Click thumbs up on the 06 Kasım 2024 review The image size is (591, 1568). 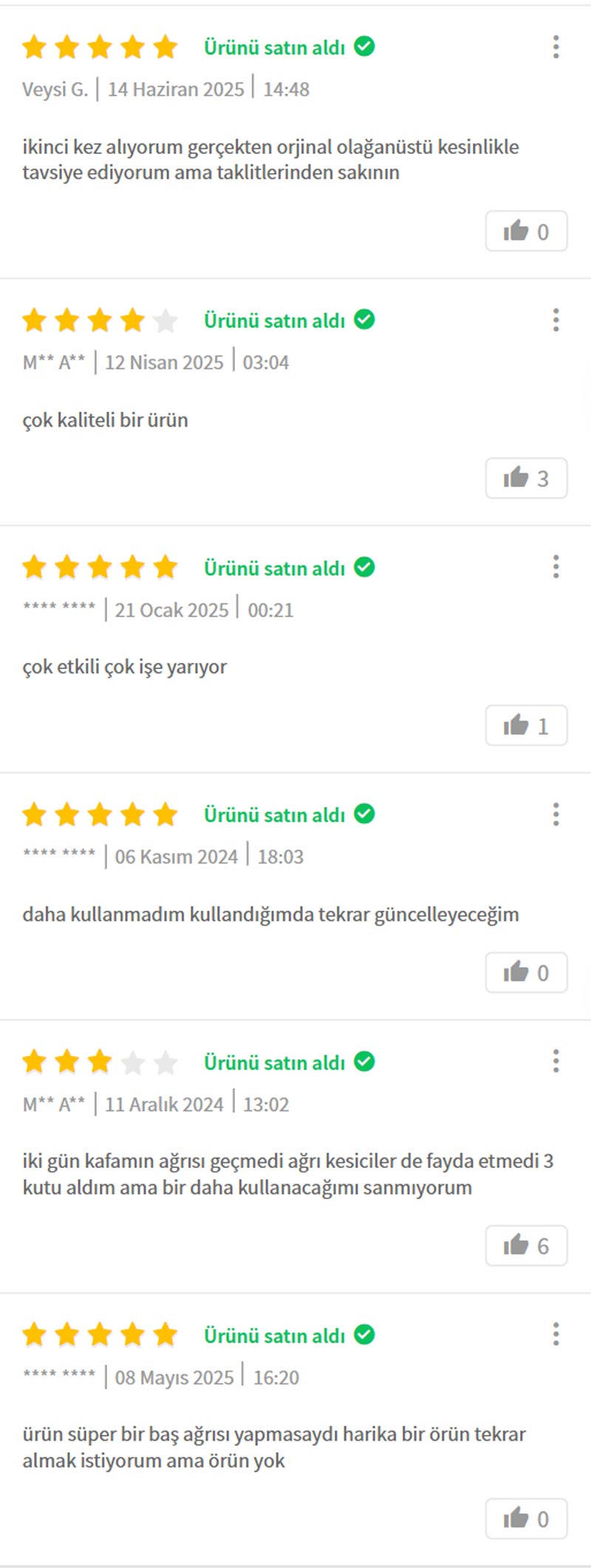[526, 973]
